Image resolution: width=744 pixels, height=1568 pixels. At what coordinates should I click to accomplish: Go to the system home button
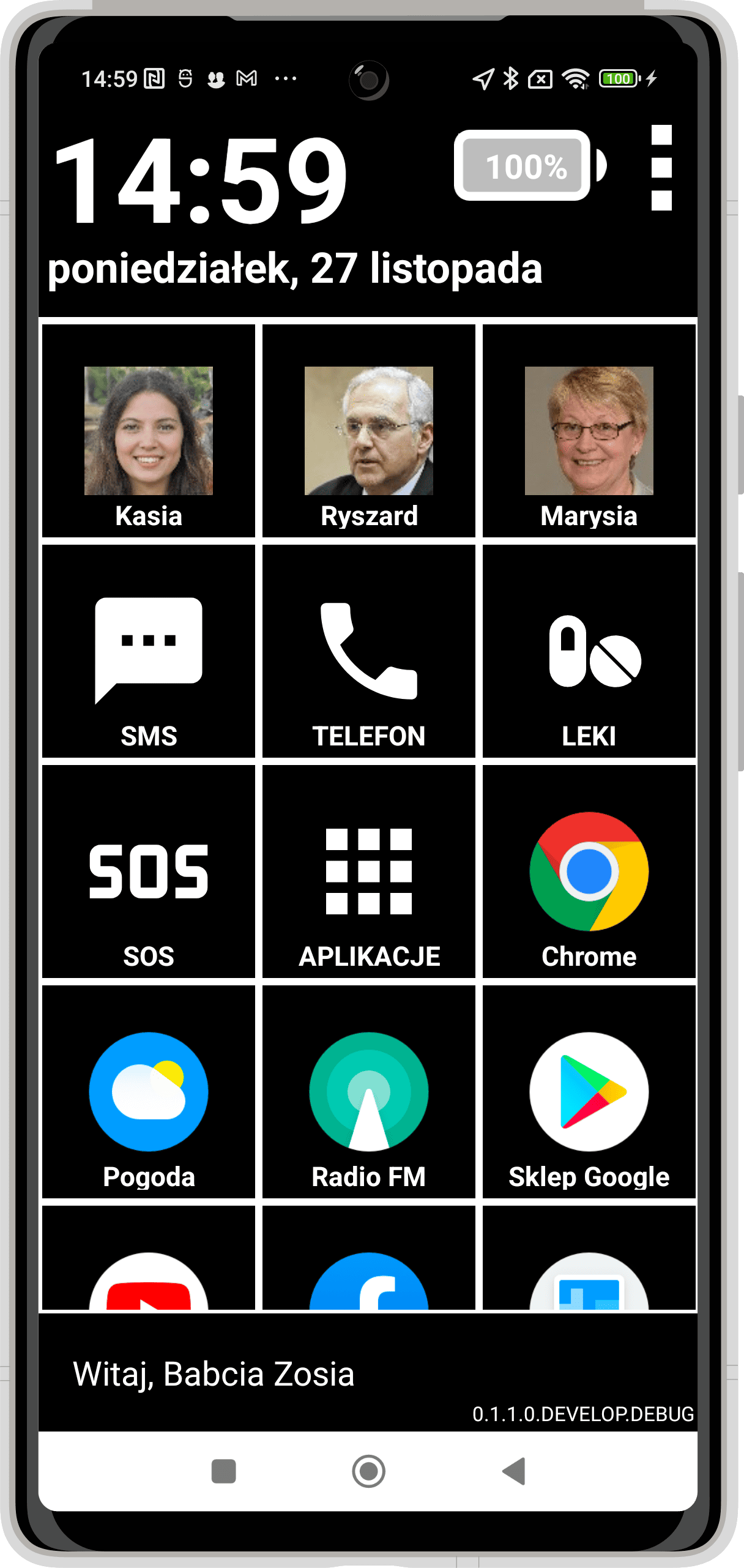(369, 1471)
